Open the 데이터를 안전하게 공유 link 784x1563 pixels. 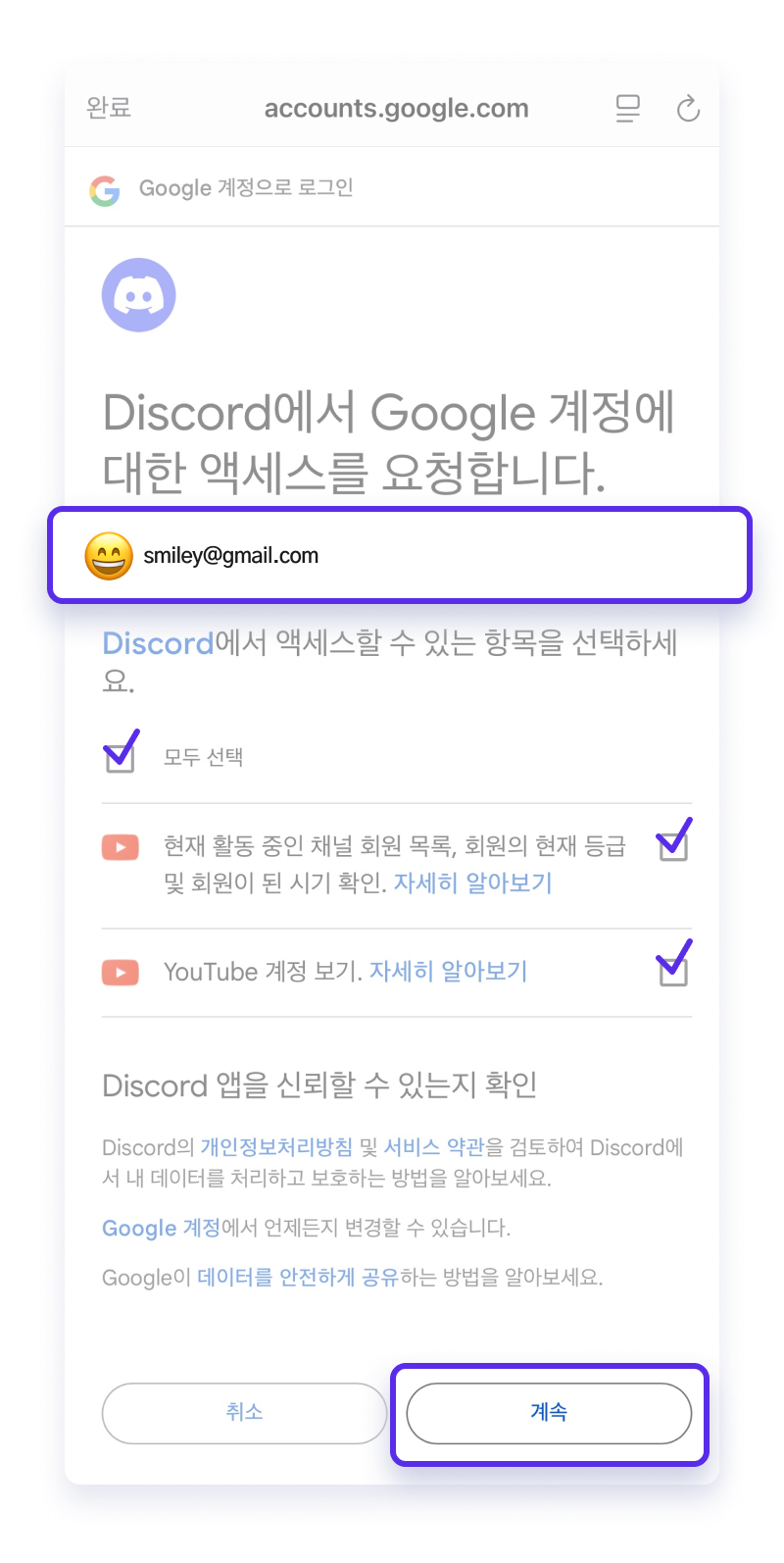pos(298,1278)
